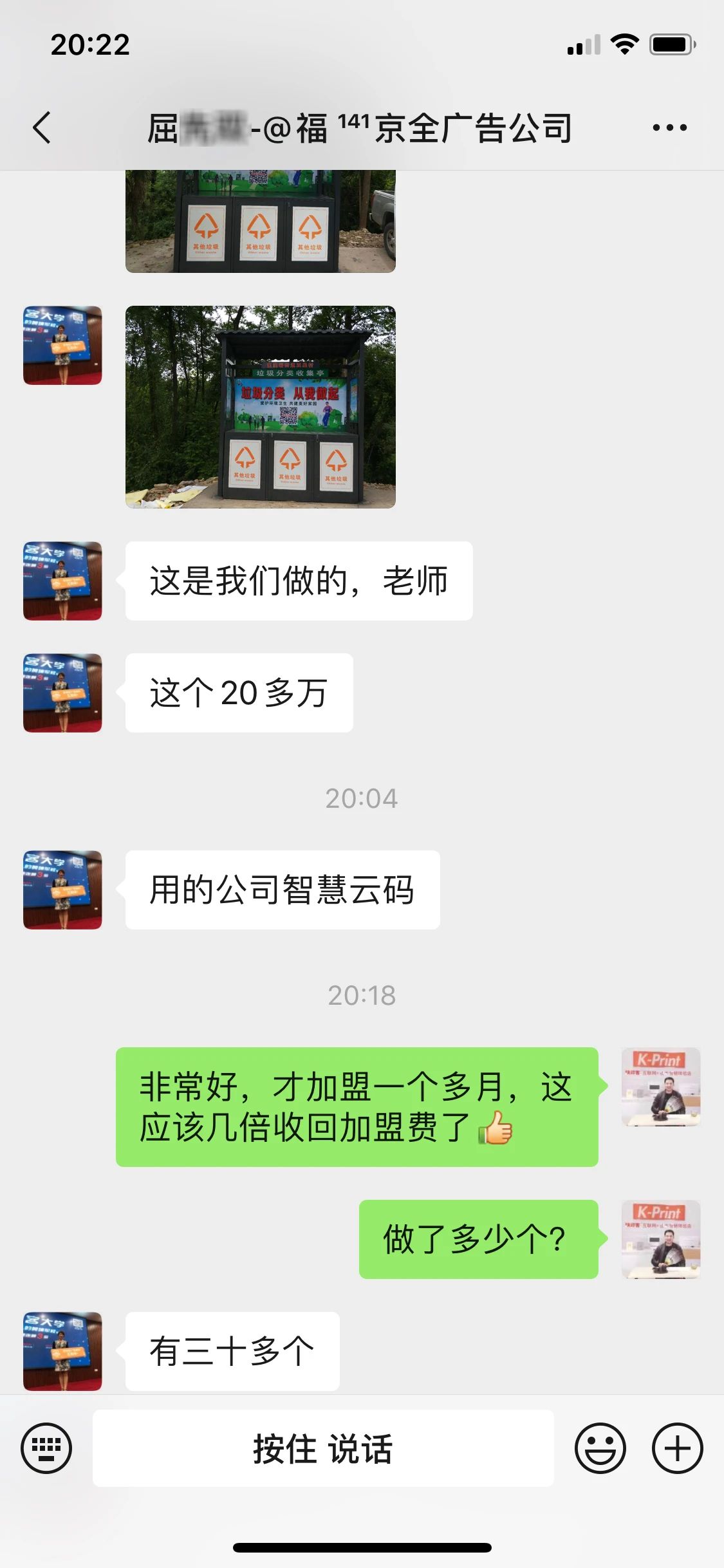
Task: Open the emoji picker
Action: pyautogui.click(x=601, y=1448)
